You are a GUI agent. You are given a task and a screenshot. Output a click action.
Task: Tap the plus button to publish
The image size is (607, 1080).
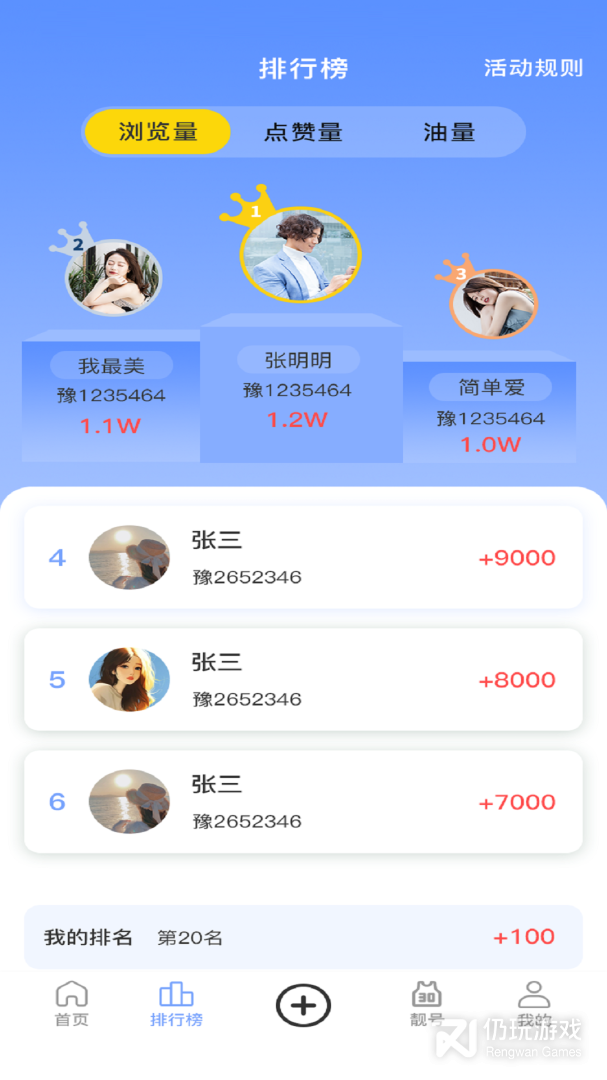coord(303,1005)
